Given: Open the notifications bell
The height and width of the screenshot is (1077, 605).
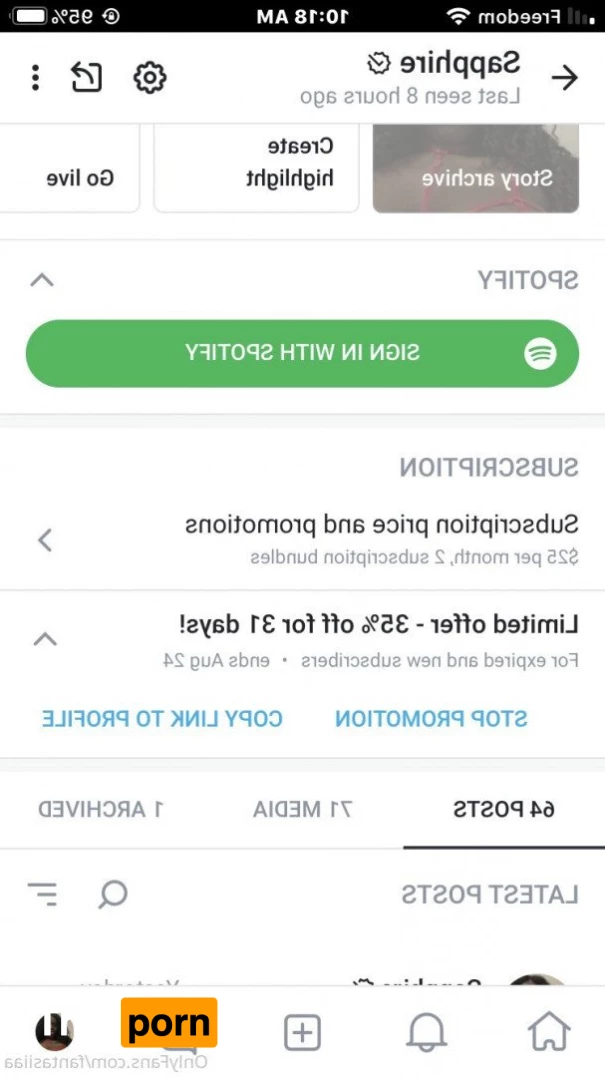Looking at the screenshot, I should (425, 1031).
